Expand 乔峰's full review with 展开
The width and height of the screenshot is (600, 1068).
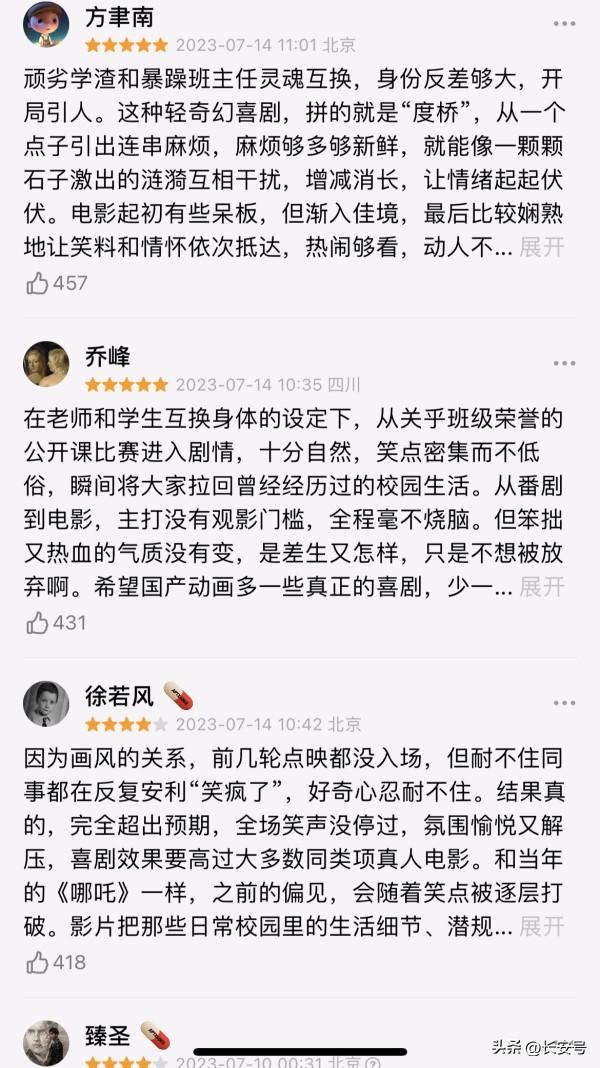[542, 586]
